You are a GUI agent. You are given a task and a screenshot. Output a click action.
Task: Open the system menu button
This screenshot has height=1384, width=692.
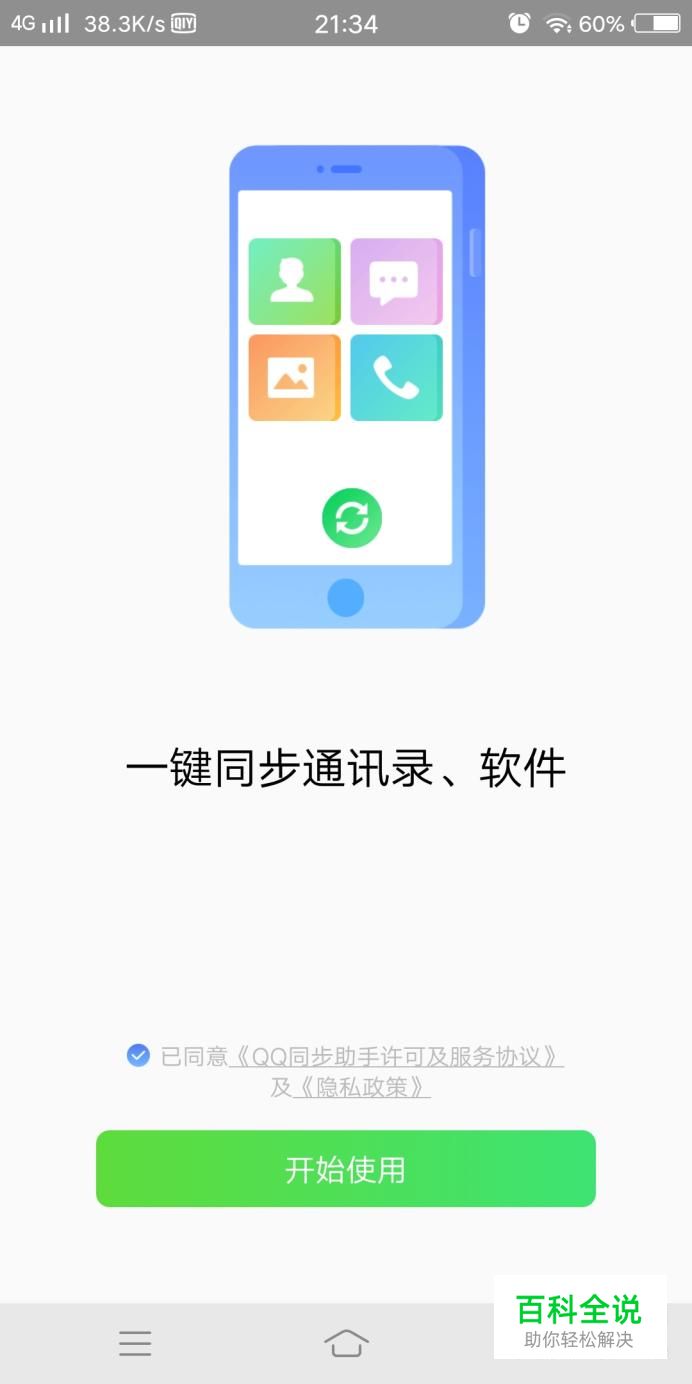pos(135,1343)
